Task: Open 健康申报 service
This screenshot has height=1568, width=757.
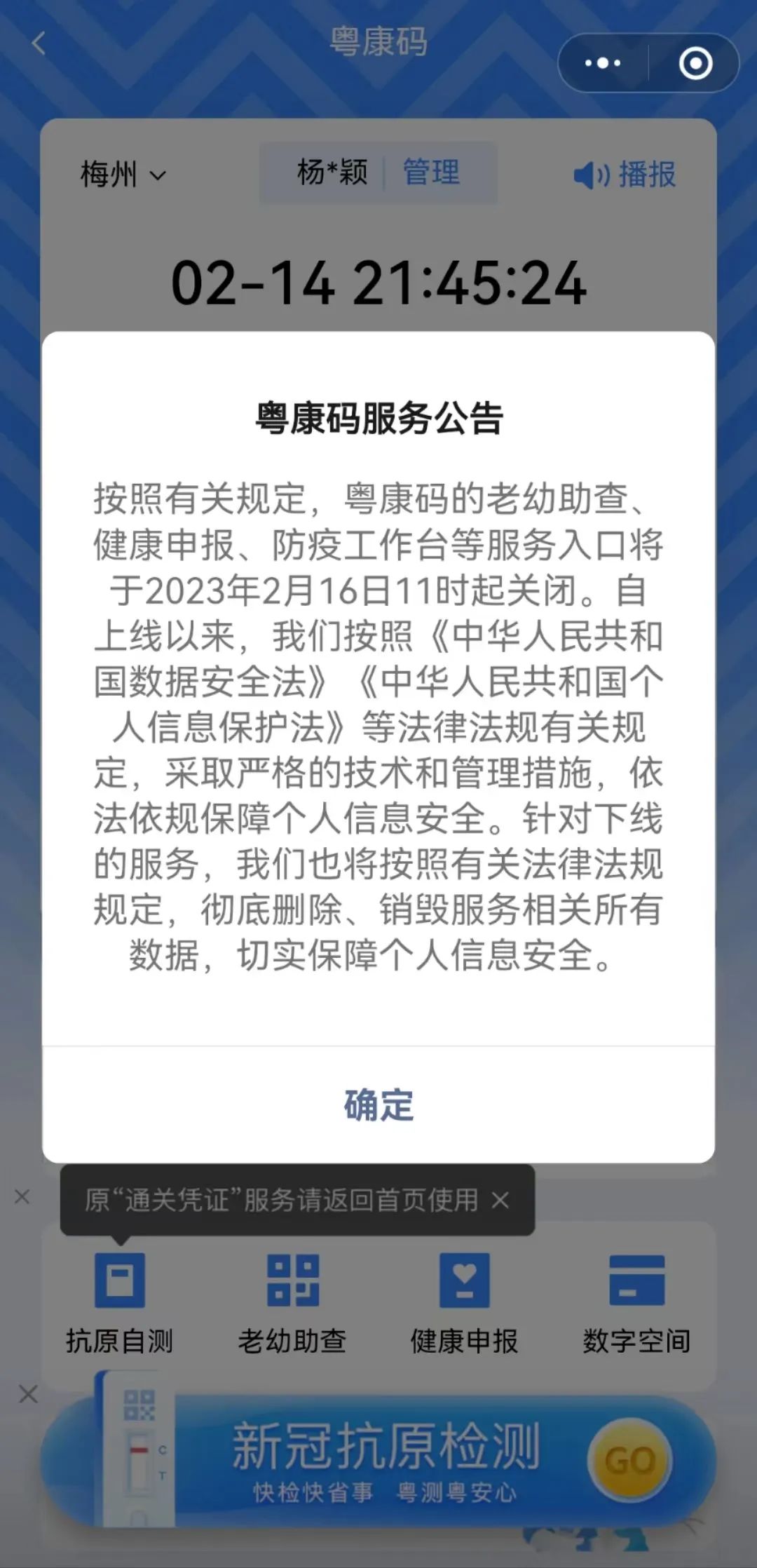Action: click(464, 1303)
